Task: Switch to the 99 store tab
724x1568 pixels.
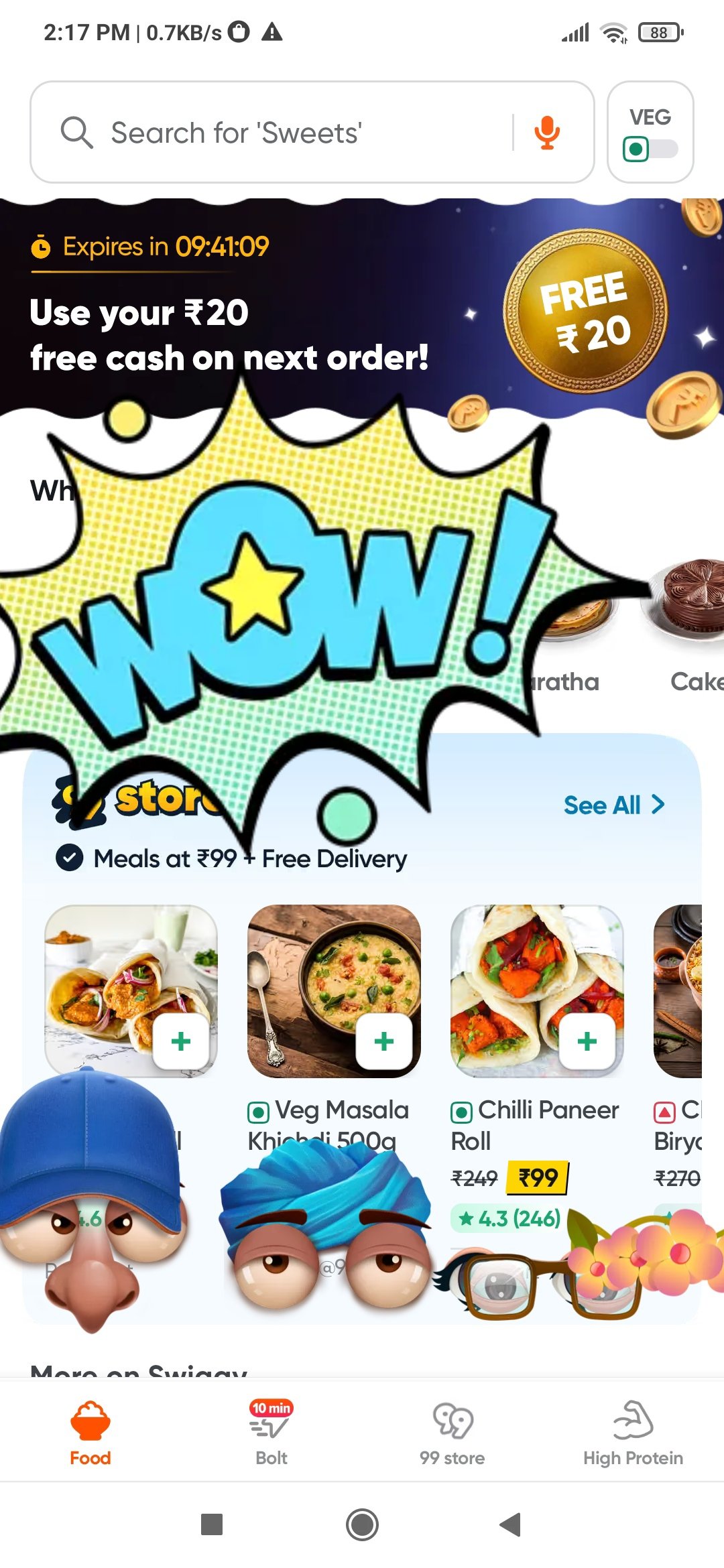Action: pyautogui.click(x=452, y=1432)
